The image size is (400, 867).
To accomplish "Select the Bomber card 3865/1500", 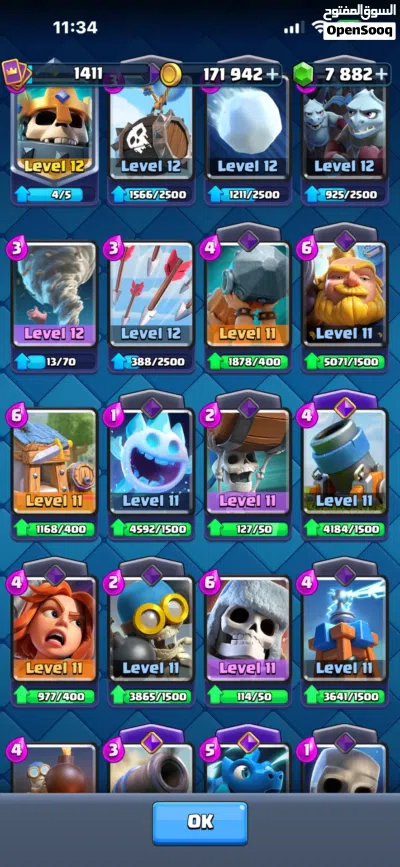I will tap(151, 633).
